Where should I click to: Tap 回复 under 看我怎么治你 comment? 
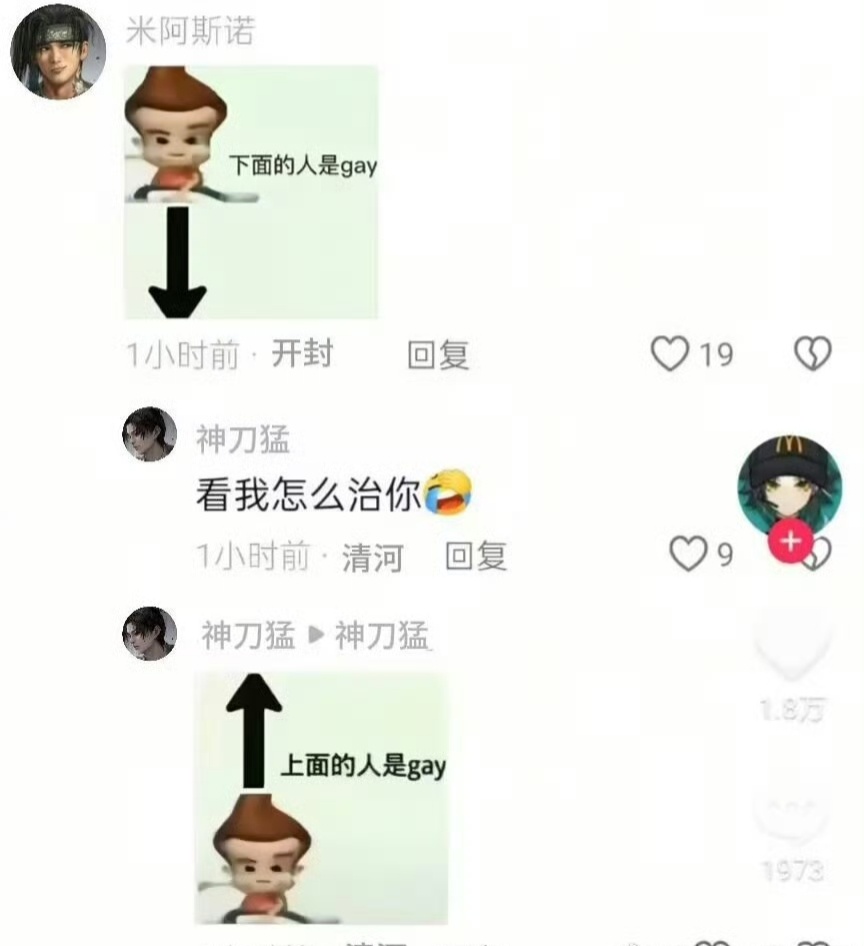pos(476,556)
